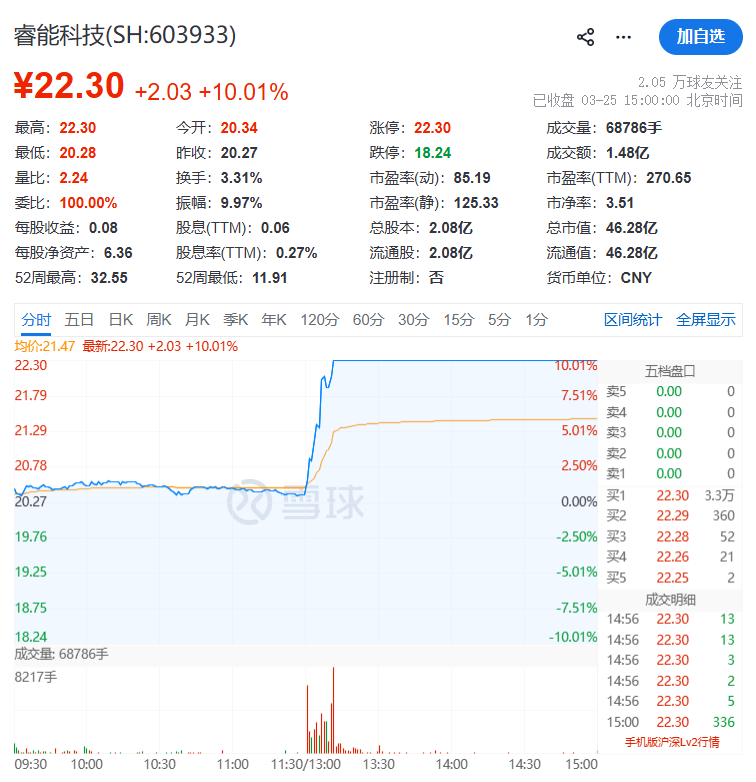Click the 加自选 button
The image size is (756, 782).
(700, 36)
